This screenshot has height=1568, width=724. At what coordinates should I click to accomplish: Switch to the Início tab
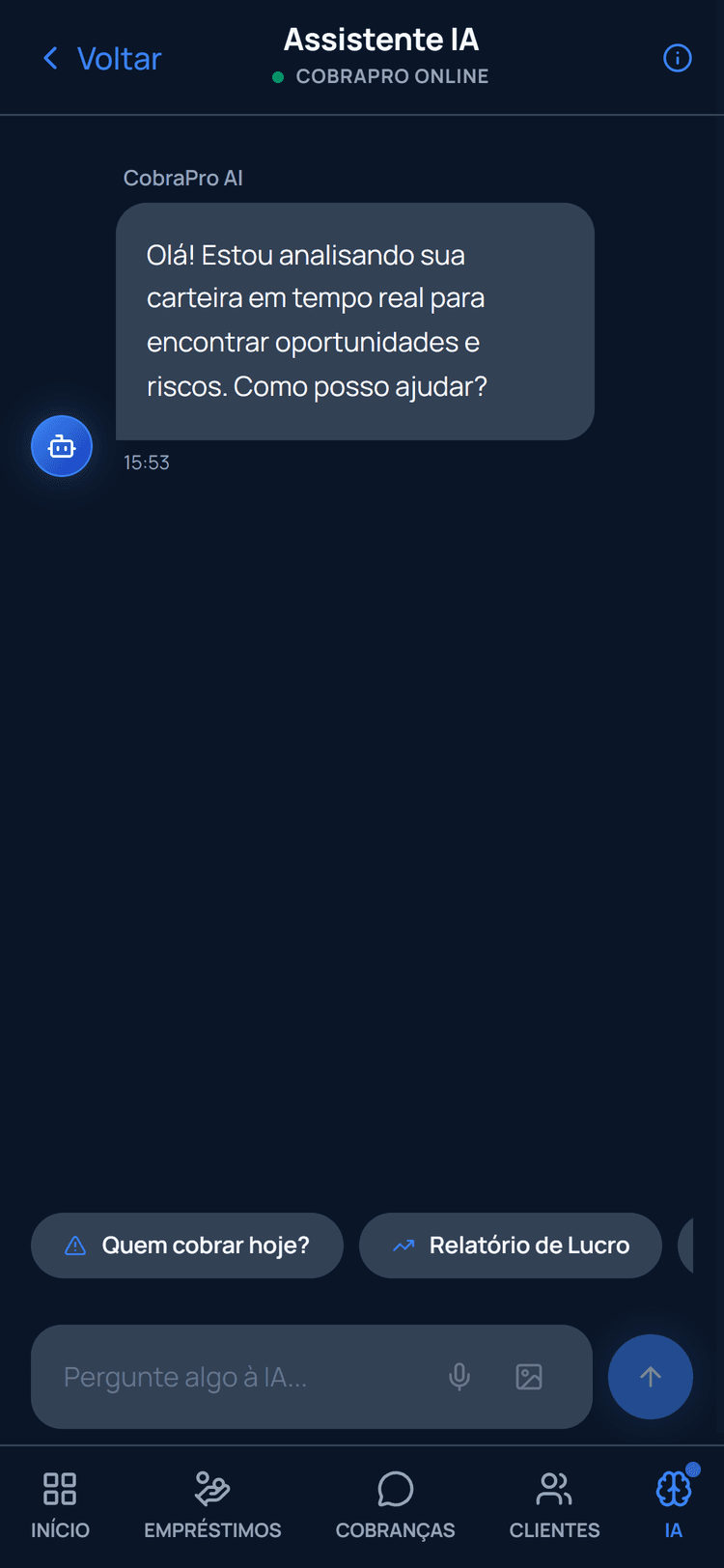point(60,1505)
